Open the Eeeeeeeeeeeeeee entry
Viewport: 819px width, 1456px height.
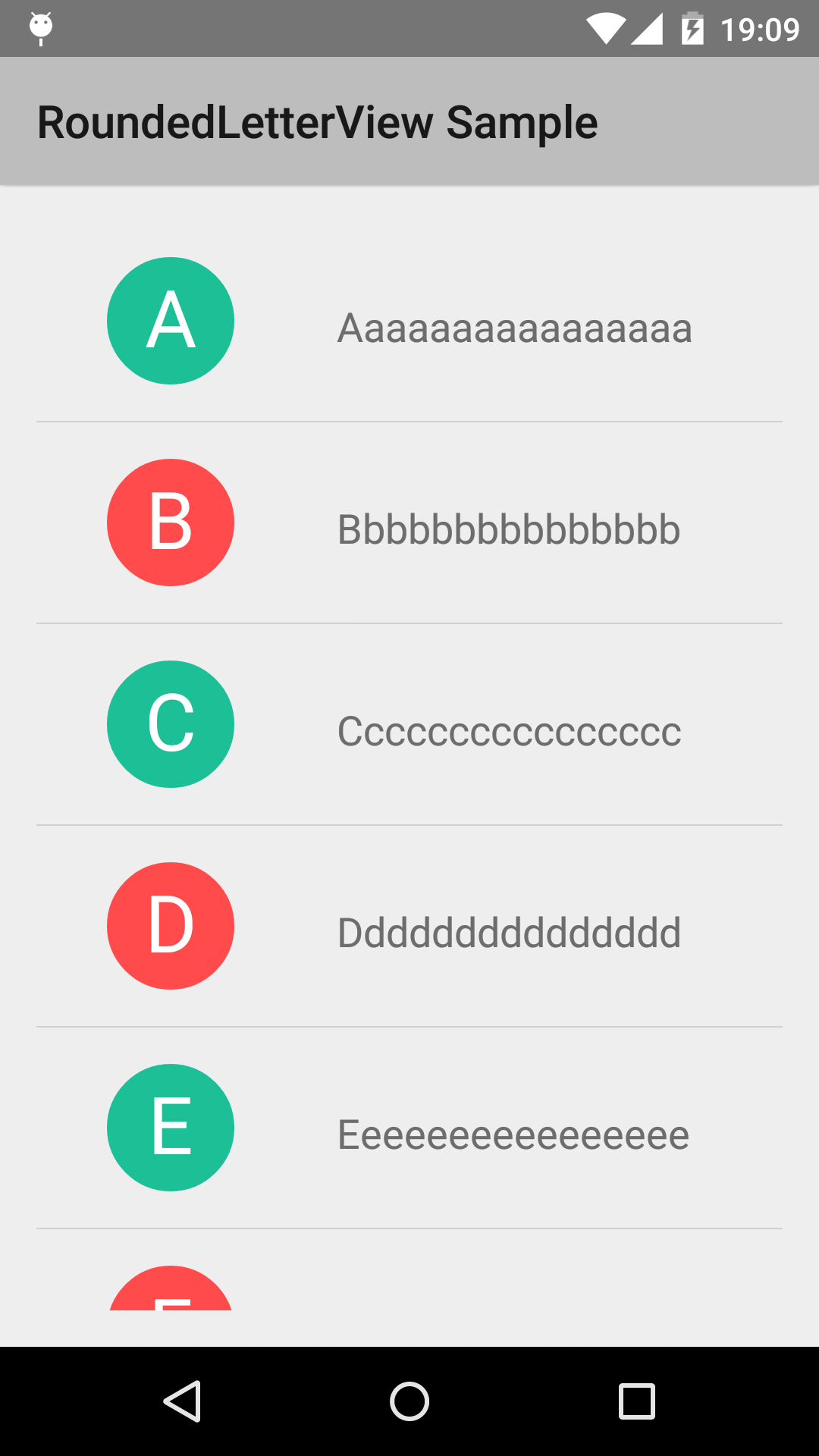(x=409, y=1128)
